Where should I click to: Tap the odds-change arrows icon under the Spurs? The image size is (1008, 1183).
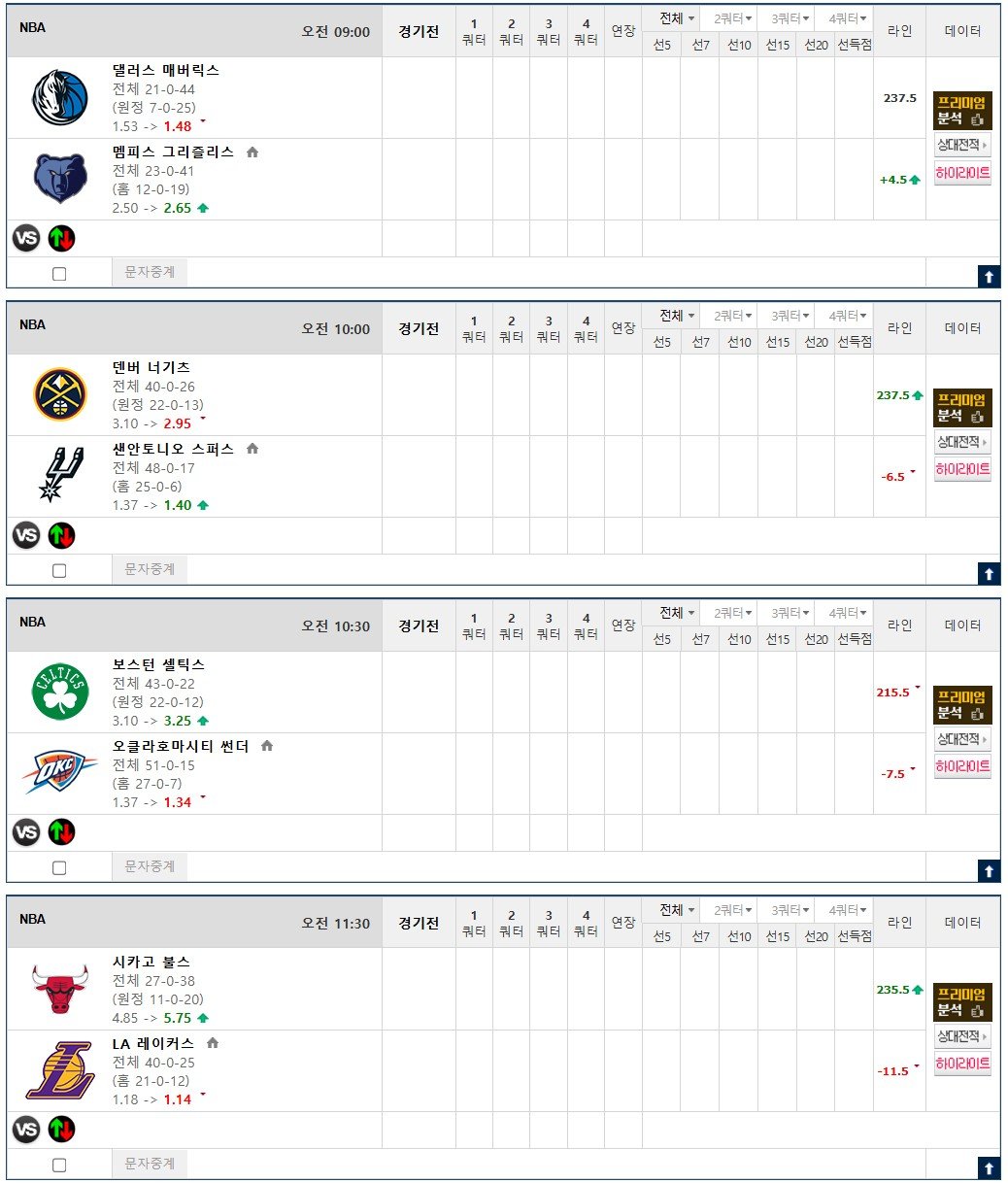pos(61,535)
